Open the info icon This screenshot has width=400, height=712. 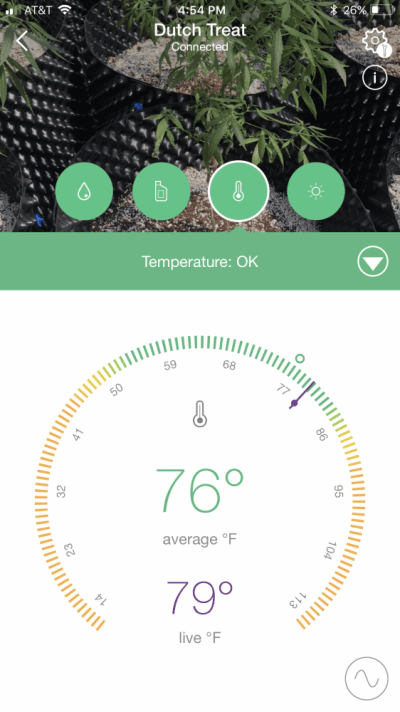[375, 78]
